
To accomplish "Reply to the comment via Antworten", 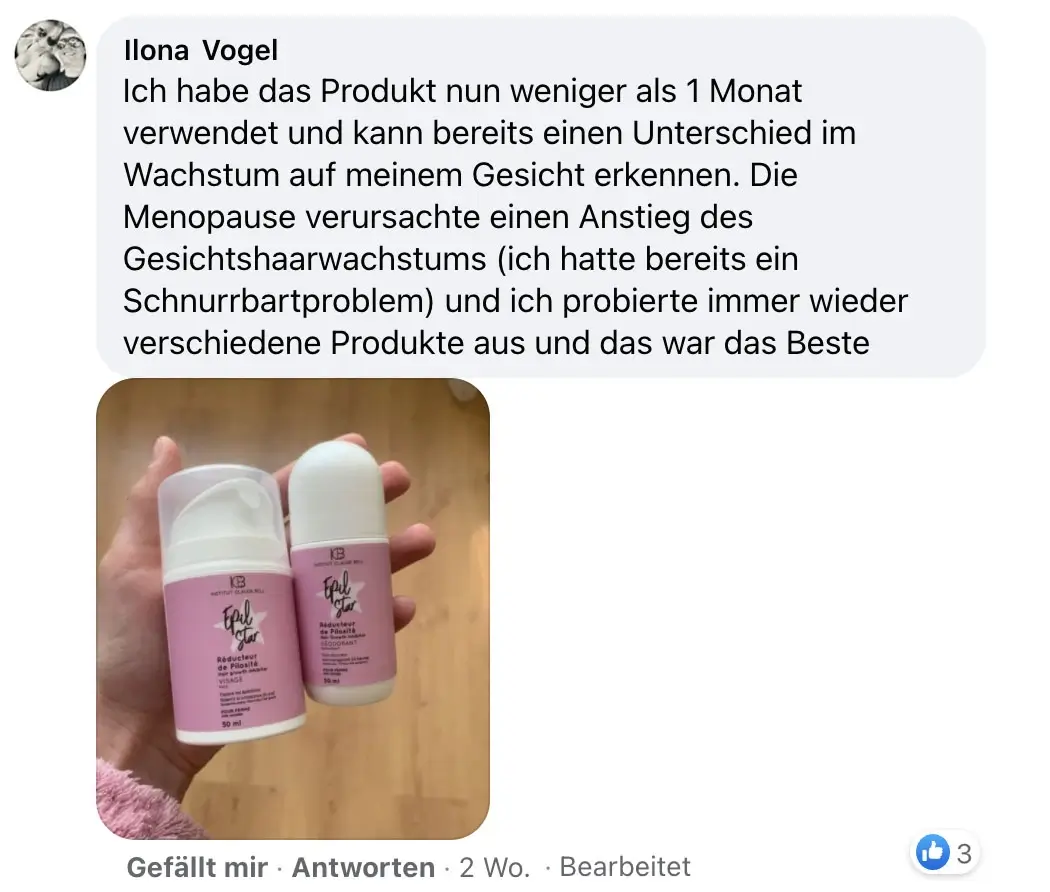I will click(363, 867).
